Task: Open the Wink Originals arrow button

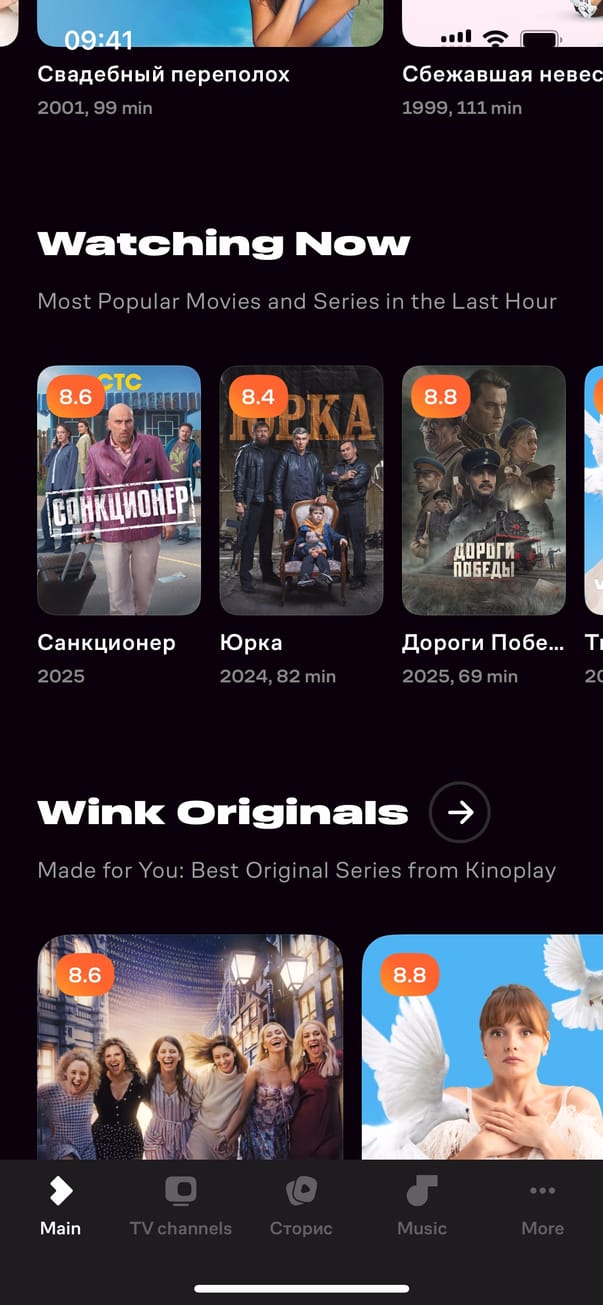Action: [460, 813]
